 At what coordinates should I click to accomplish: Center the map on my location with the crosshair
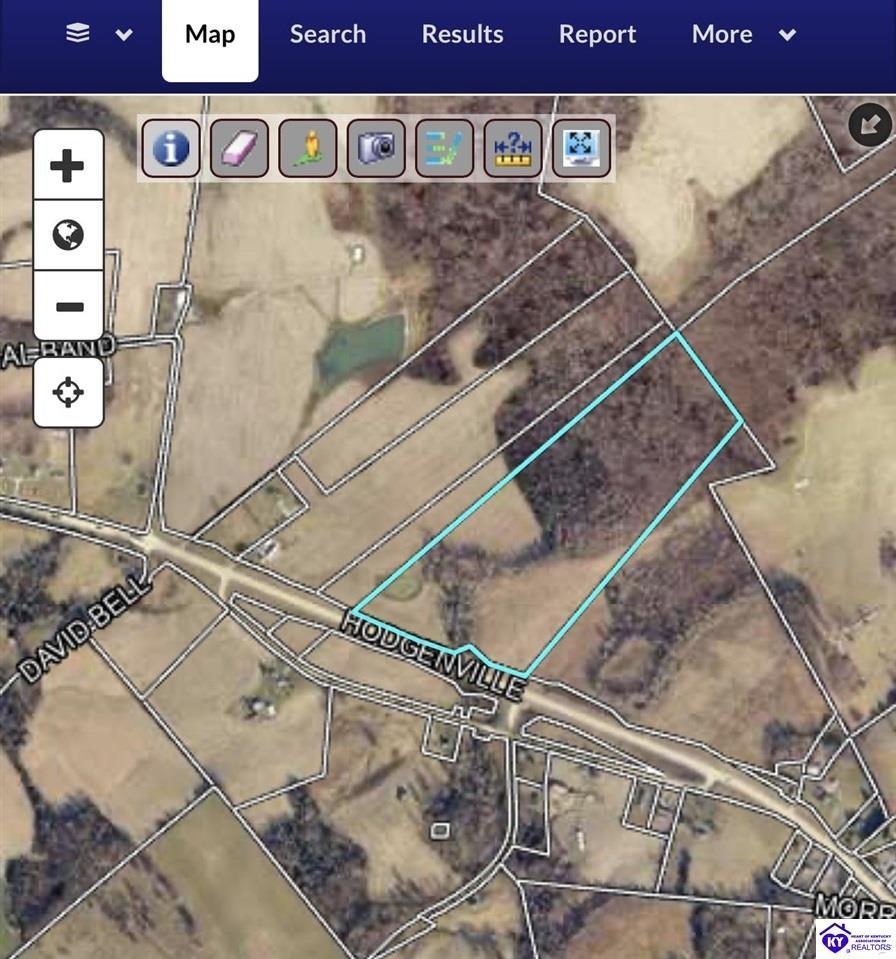click(68, 392)
